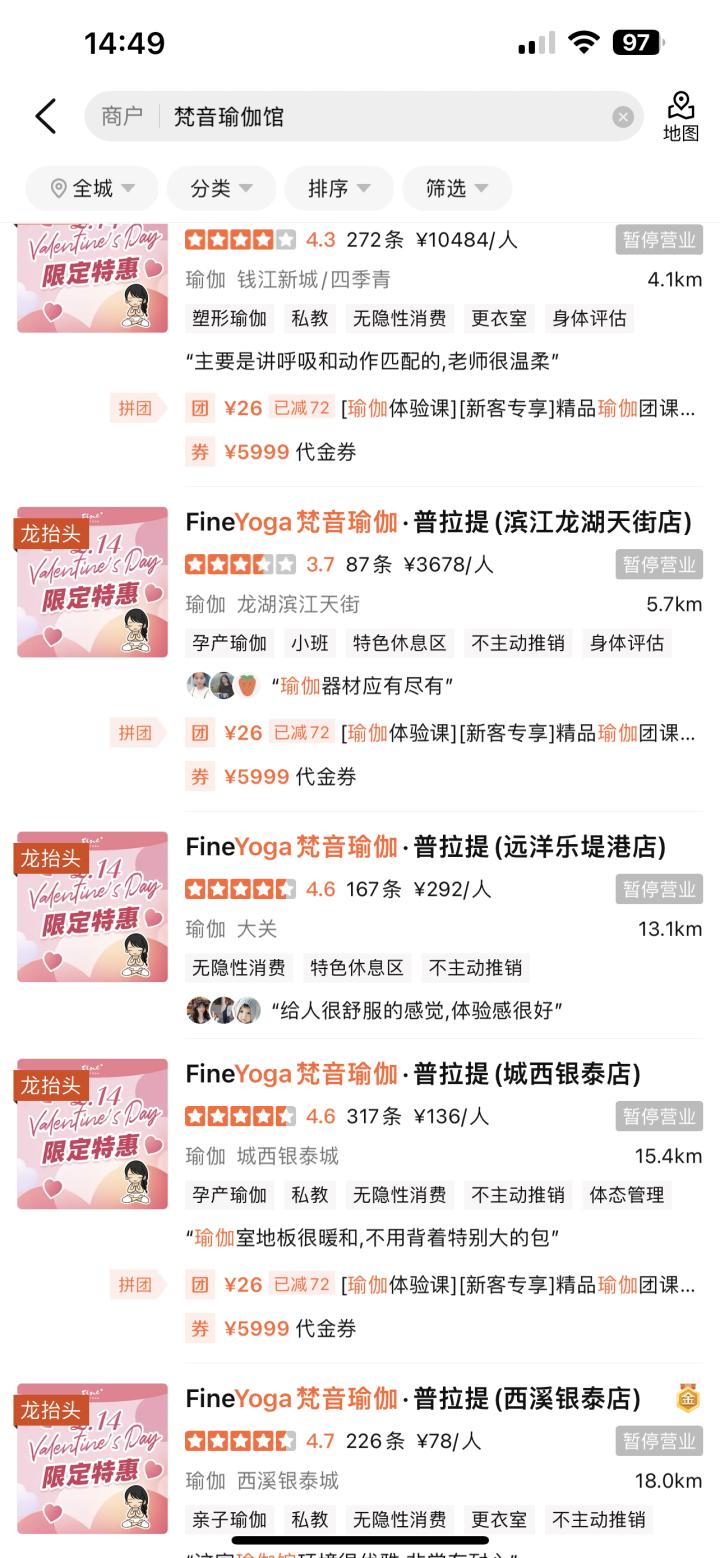
Task: Open the ¥5999 voucher for 滨江龙湖天街店
Action: coord(290,776)
